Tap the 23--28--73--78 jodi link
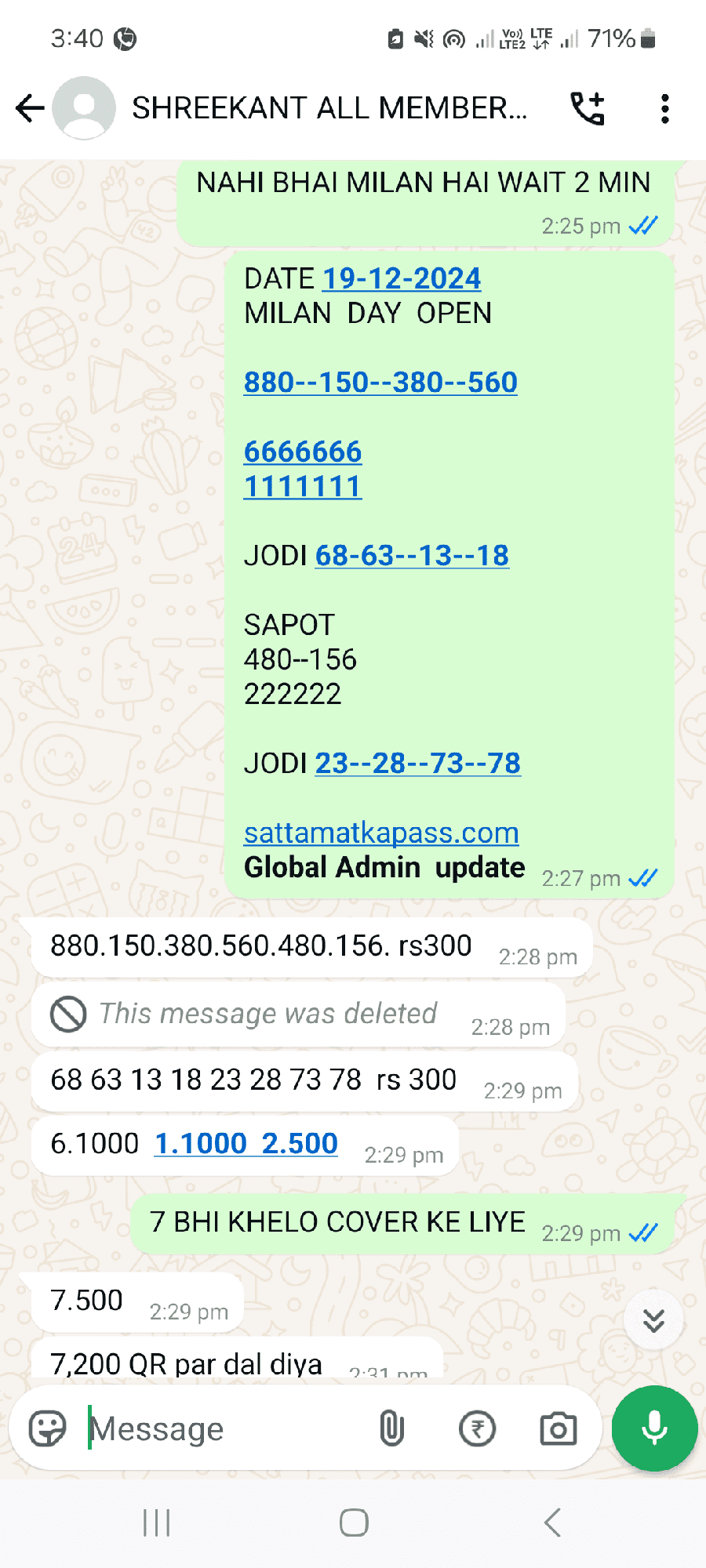 click(x=417, y=763)
